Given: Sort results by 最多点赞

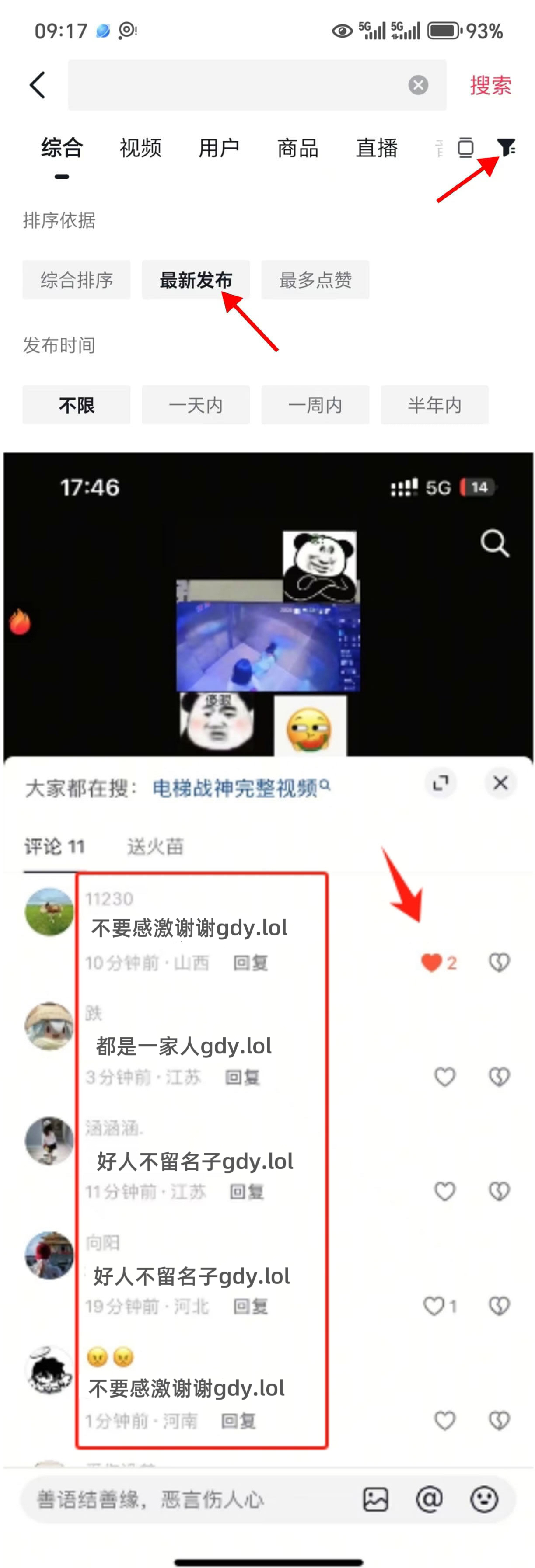Looking at the screenshot, I should (x=315, y=279).
